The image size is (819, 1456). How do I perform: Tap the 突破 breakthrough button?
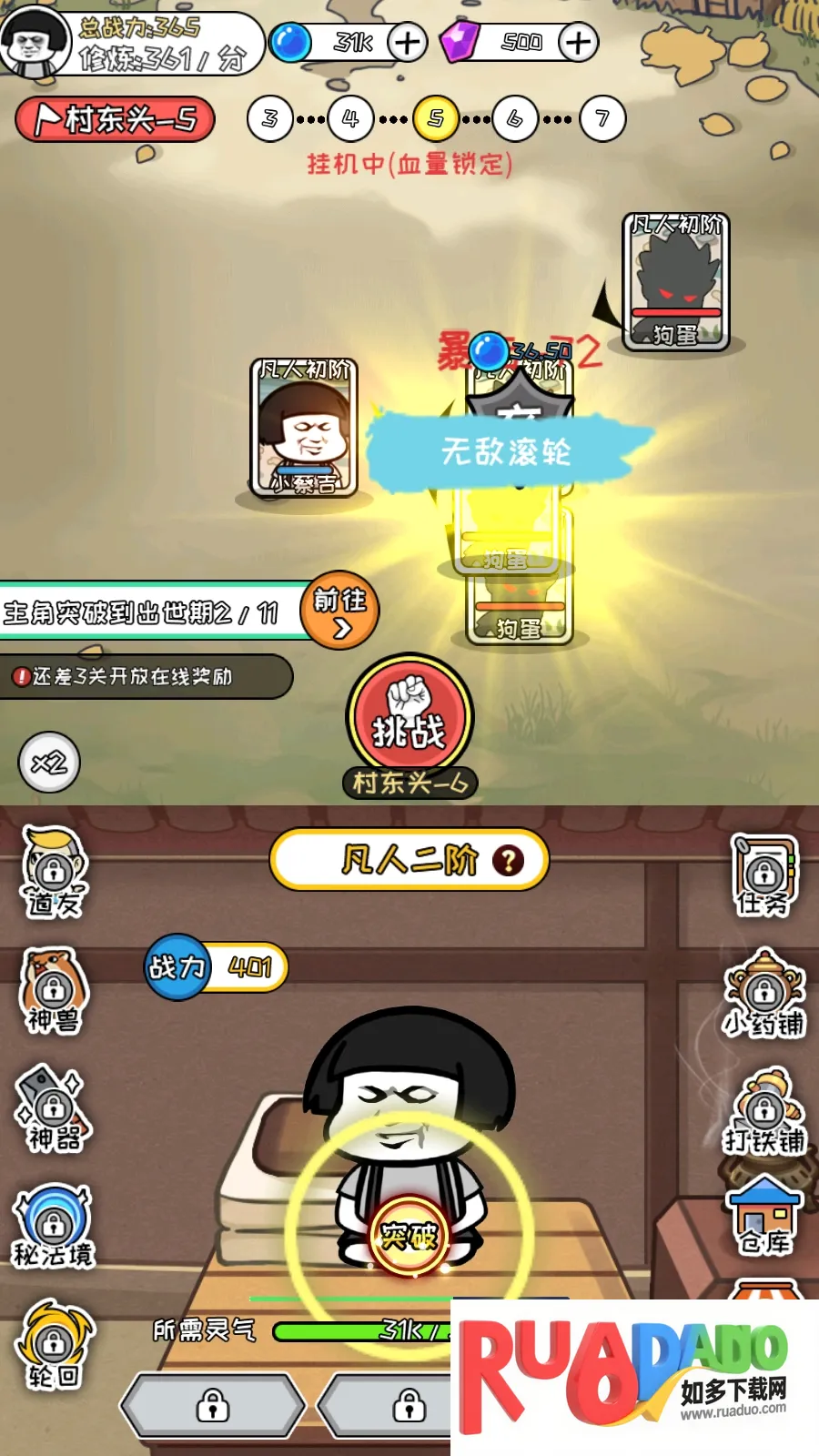(x=409, y=1236)
